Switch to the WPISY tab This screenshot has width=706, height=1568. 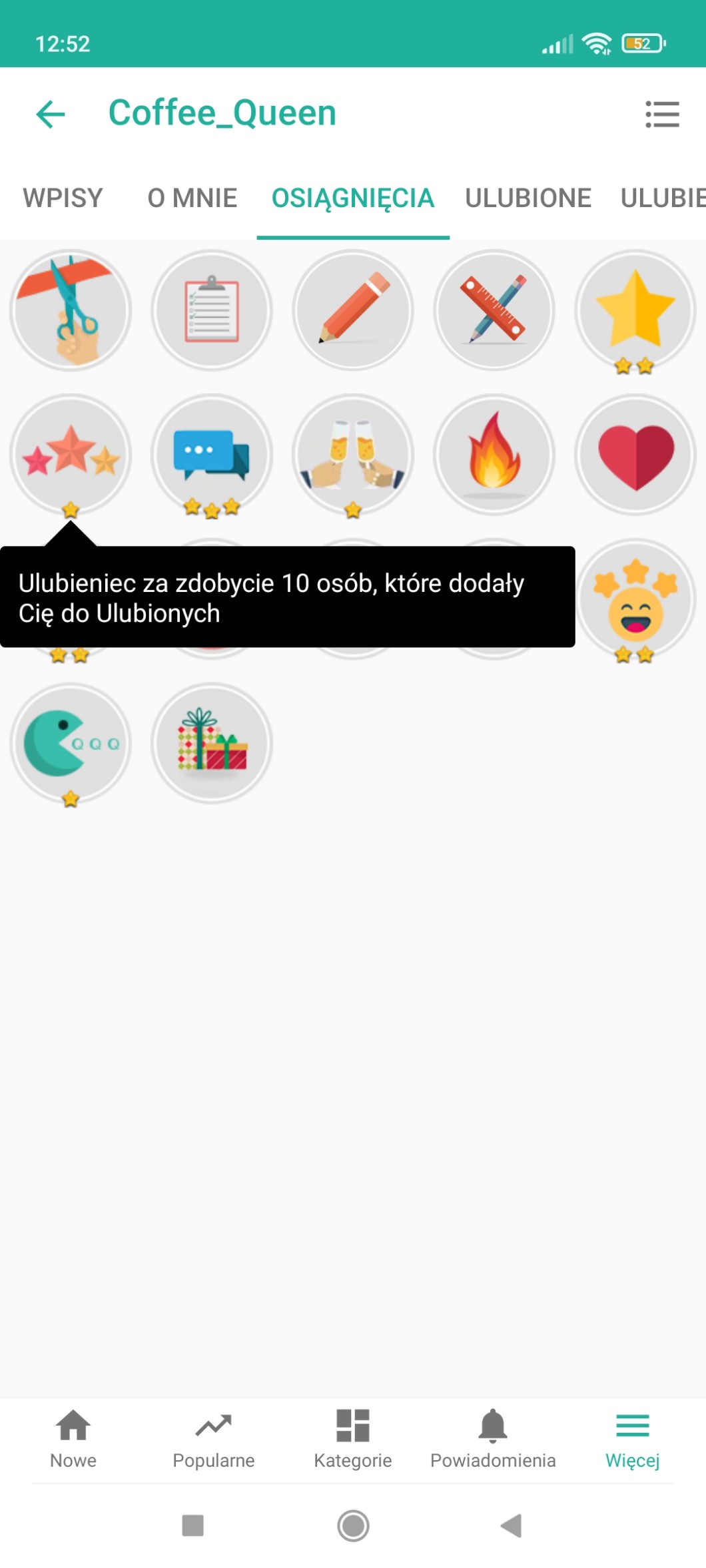point(63,198)
